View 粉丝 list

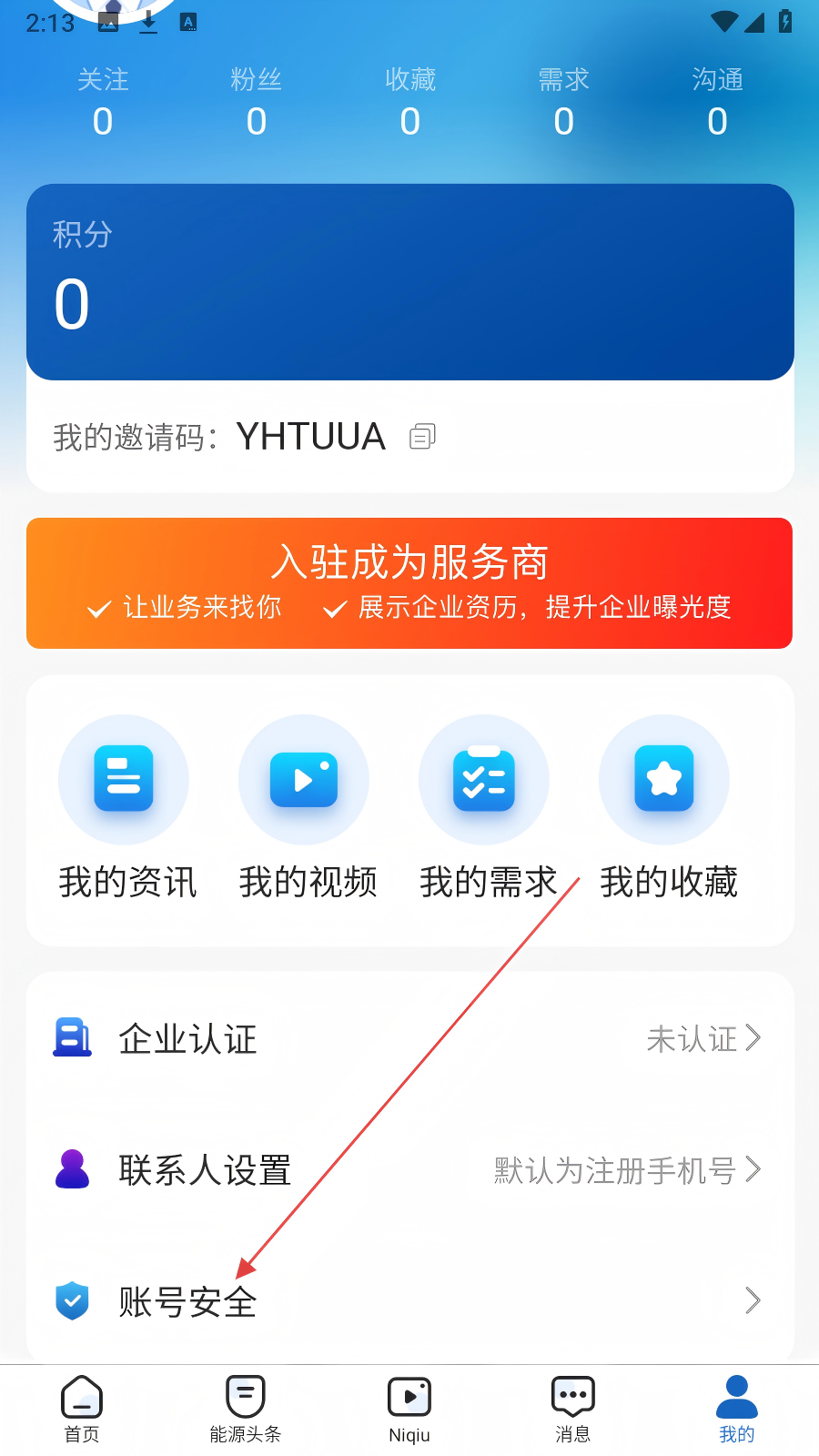pyautogui.click(x=257, y=103)
